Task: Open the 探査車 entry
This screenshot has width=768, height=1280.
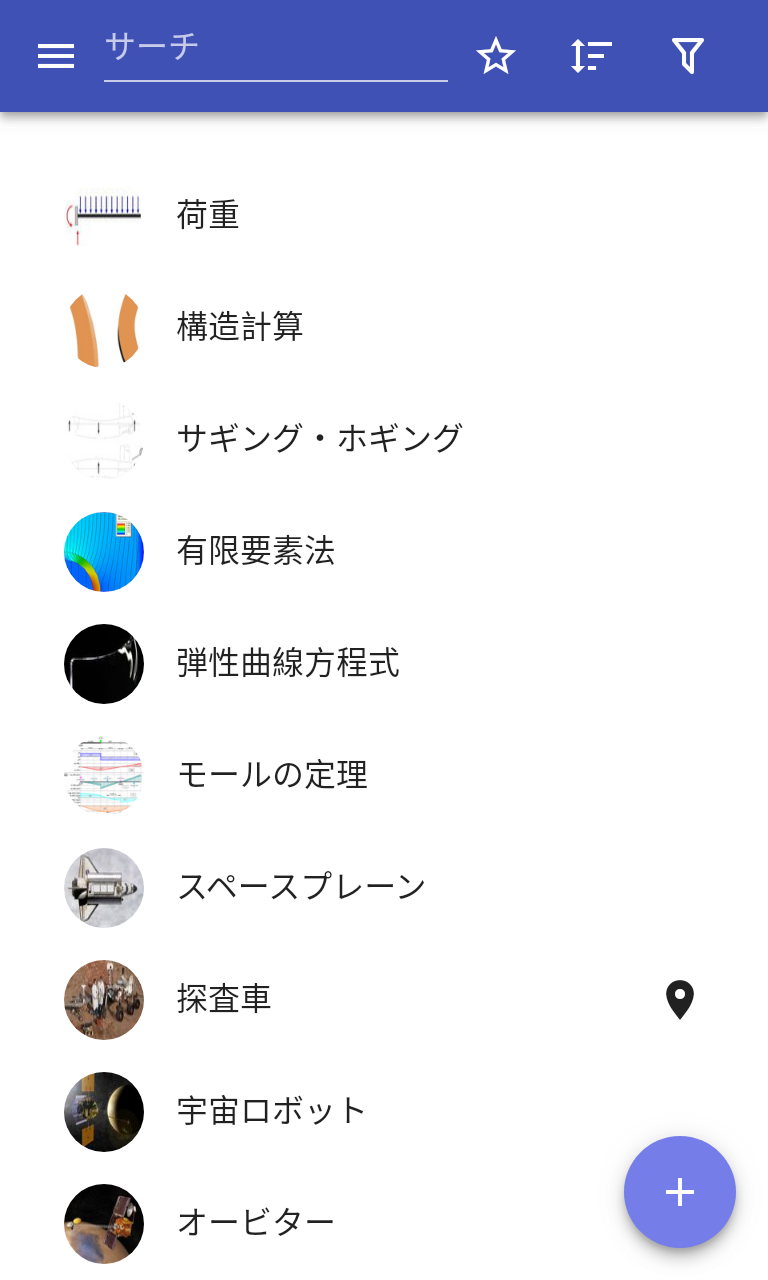Action: [x=224, y=999]
